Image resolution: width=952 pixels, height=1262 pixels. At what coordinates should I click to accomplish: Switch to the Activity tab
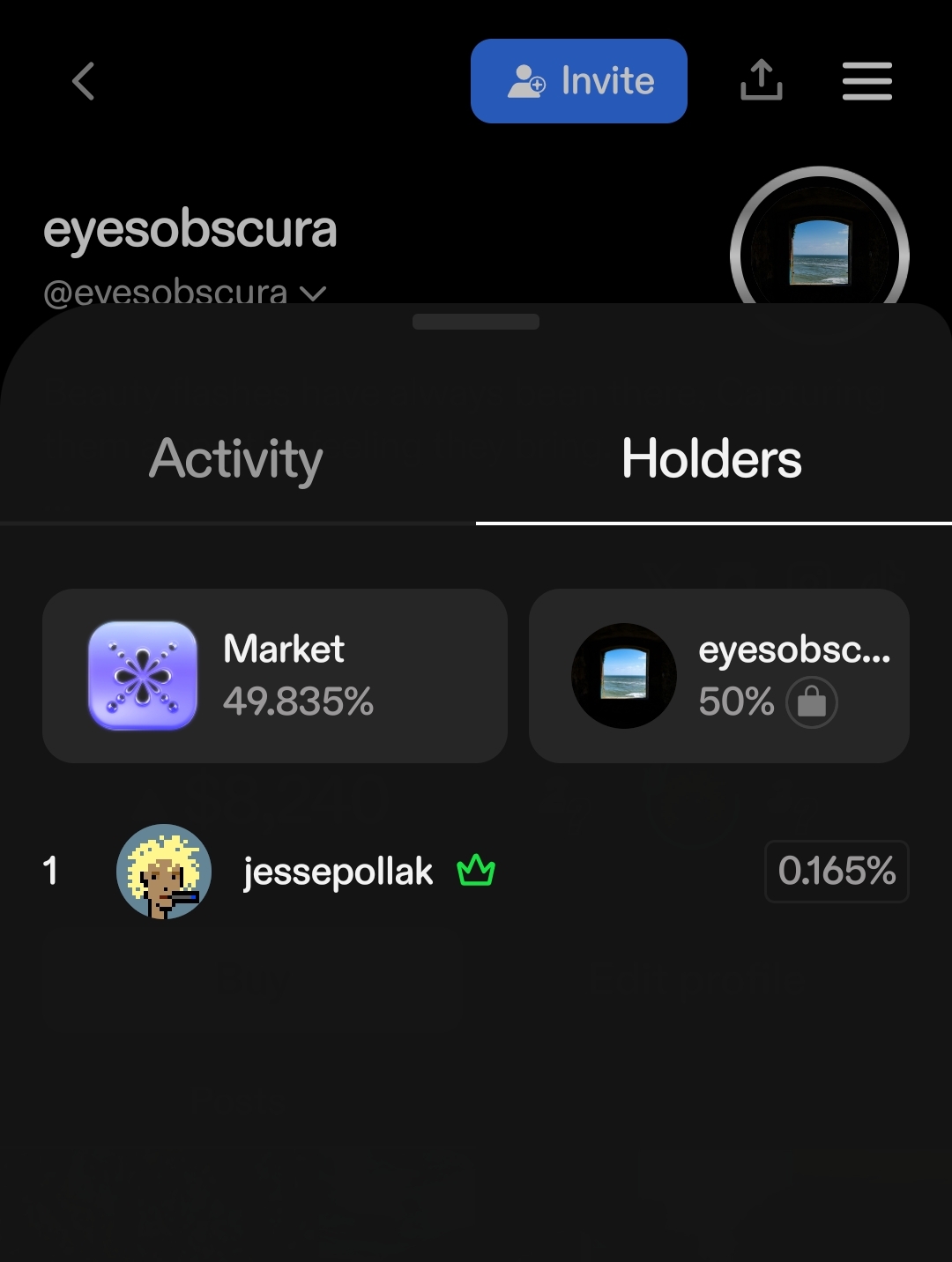click(236, 459)
